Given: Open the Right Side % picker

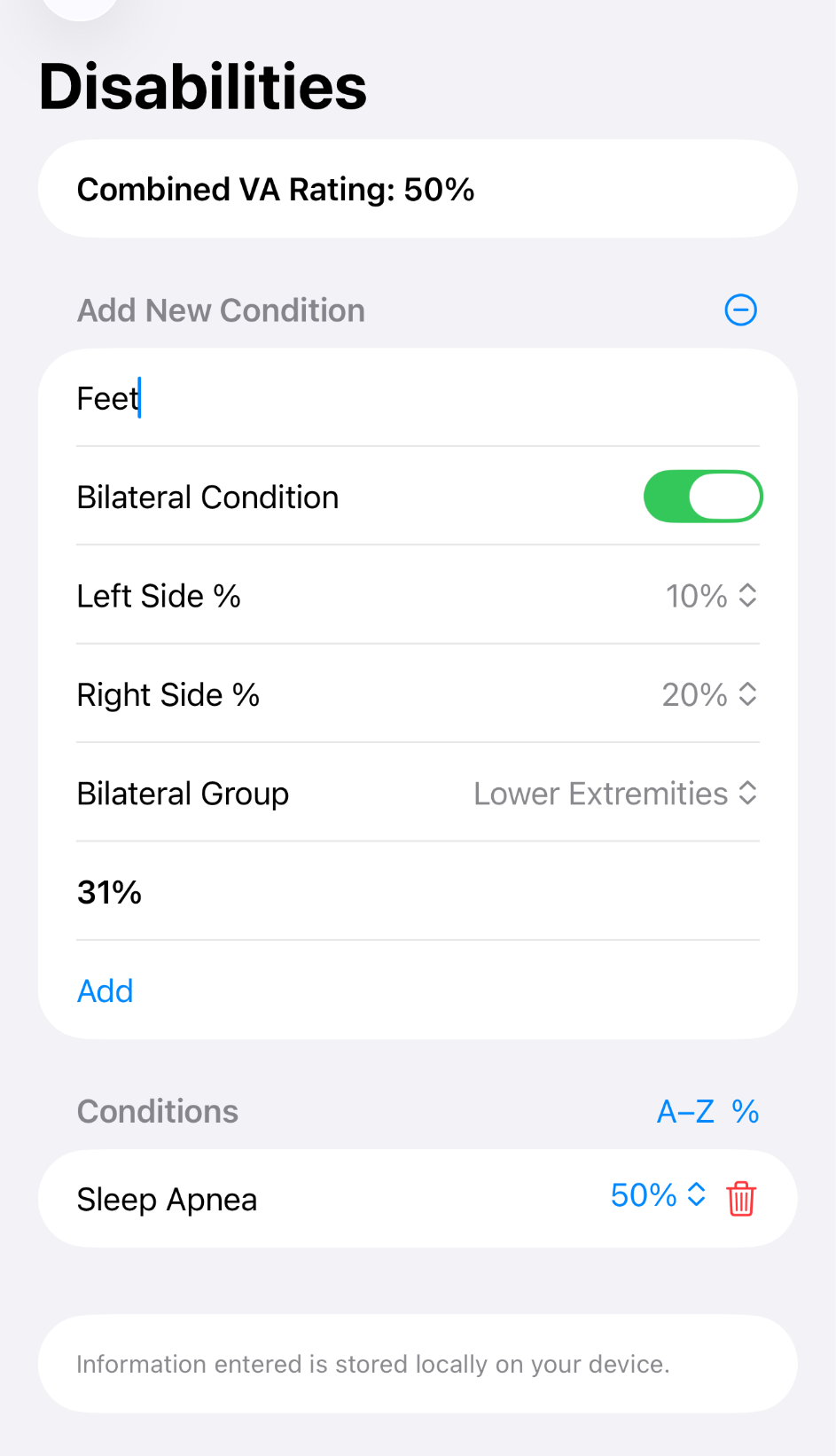Looking at the screenshot, I should [x=709, y=694].
